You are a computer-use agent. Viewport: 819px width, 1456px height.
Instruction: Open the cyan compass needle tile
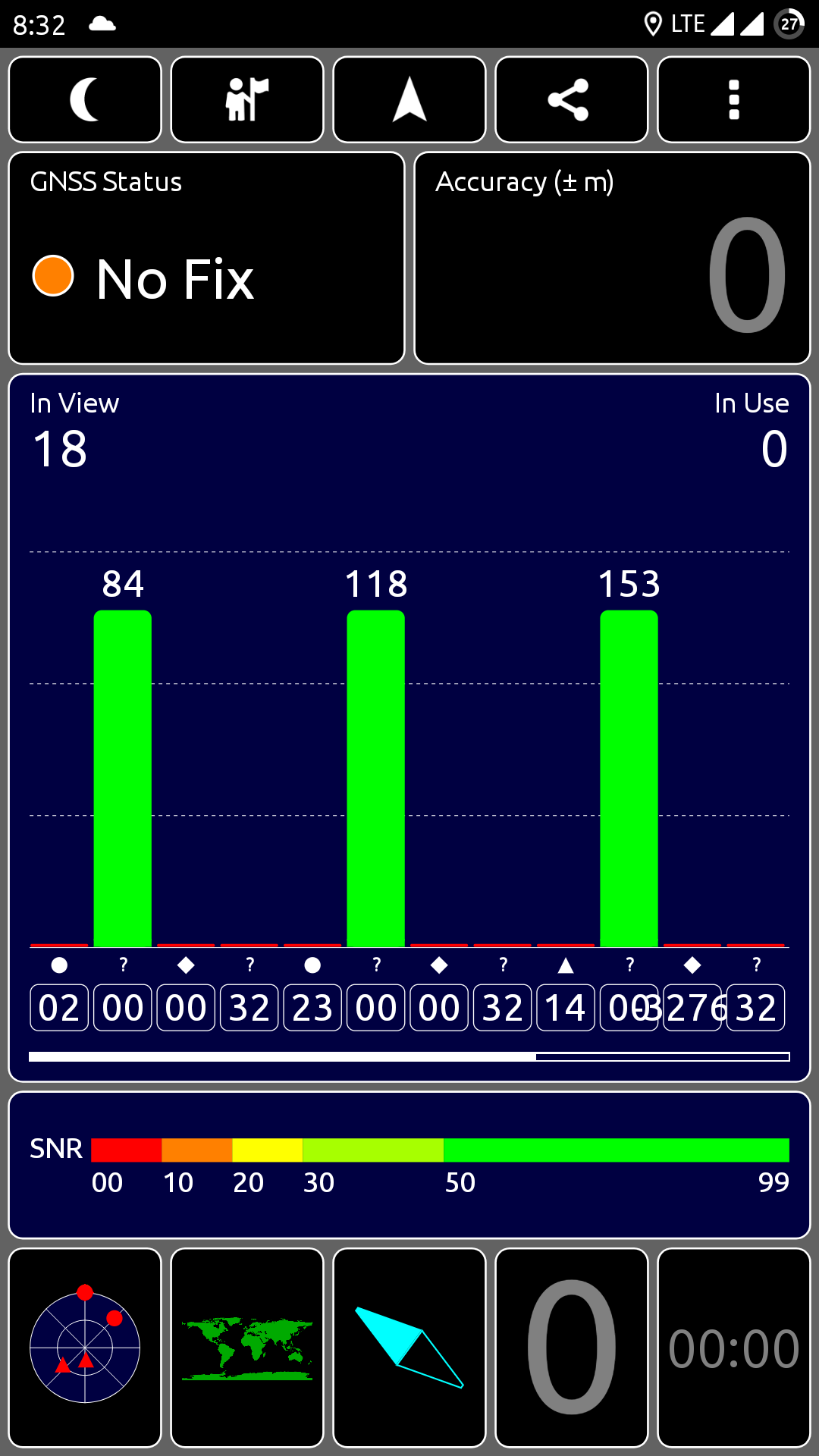(409, 1348)
